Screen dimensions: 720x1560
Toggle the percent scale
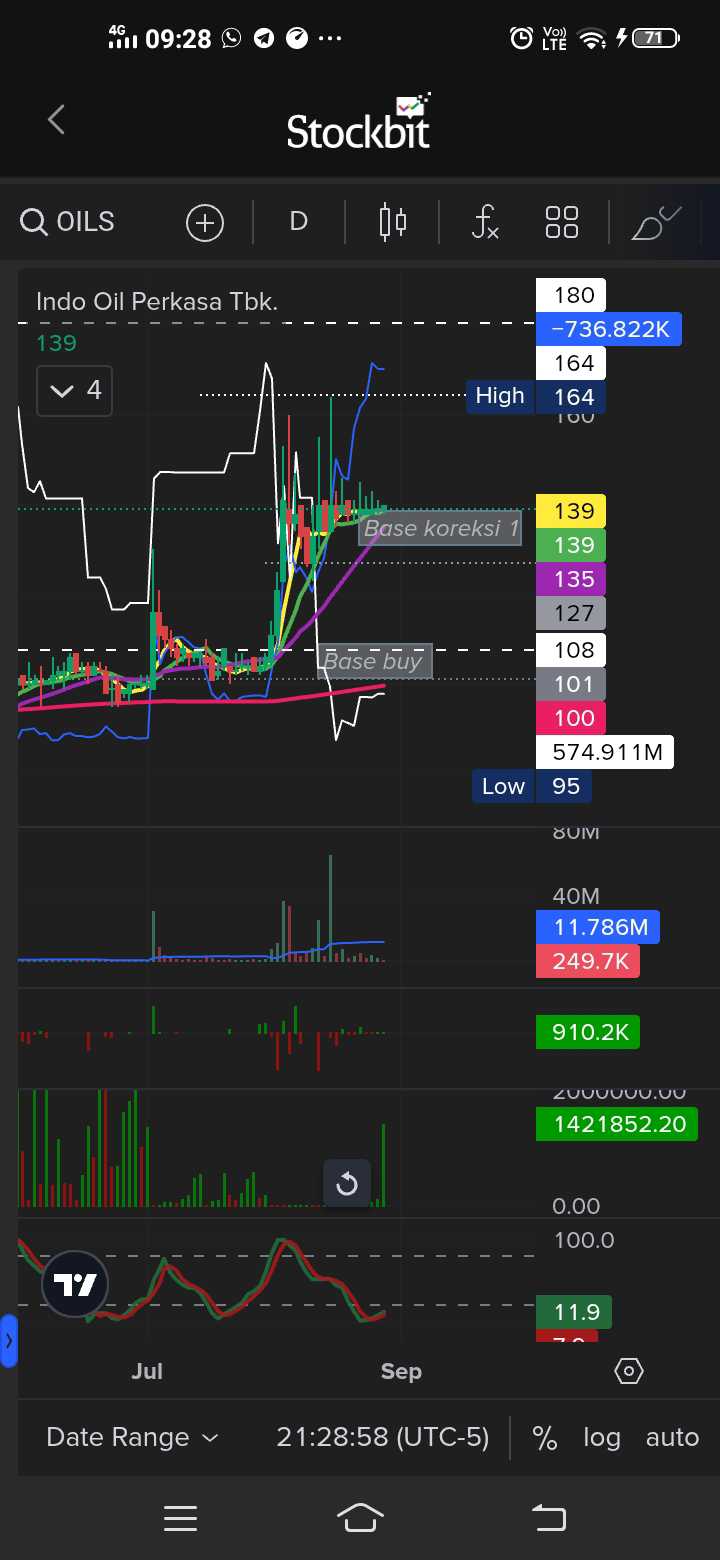tap(544, 1438)
